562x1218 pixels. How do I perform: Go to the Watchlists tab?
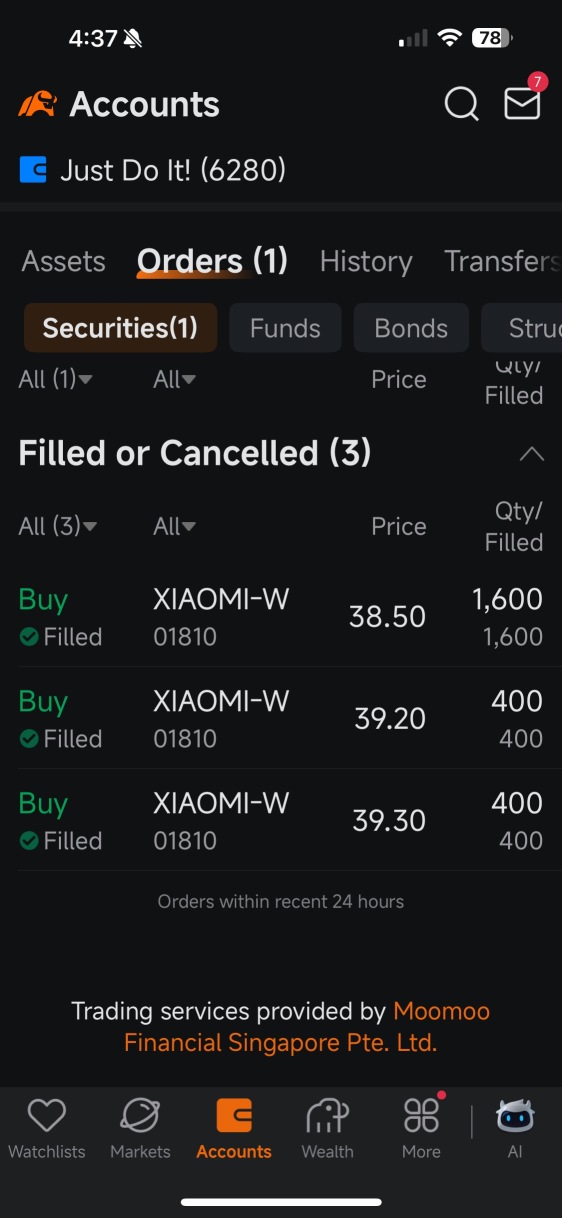47,1129
